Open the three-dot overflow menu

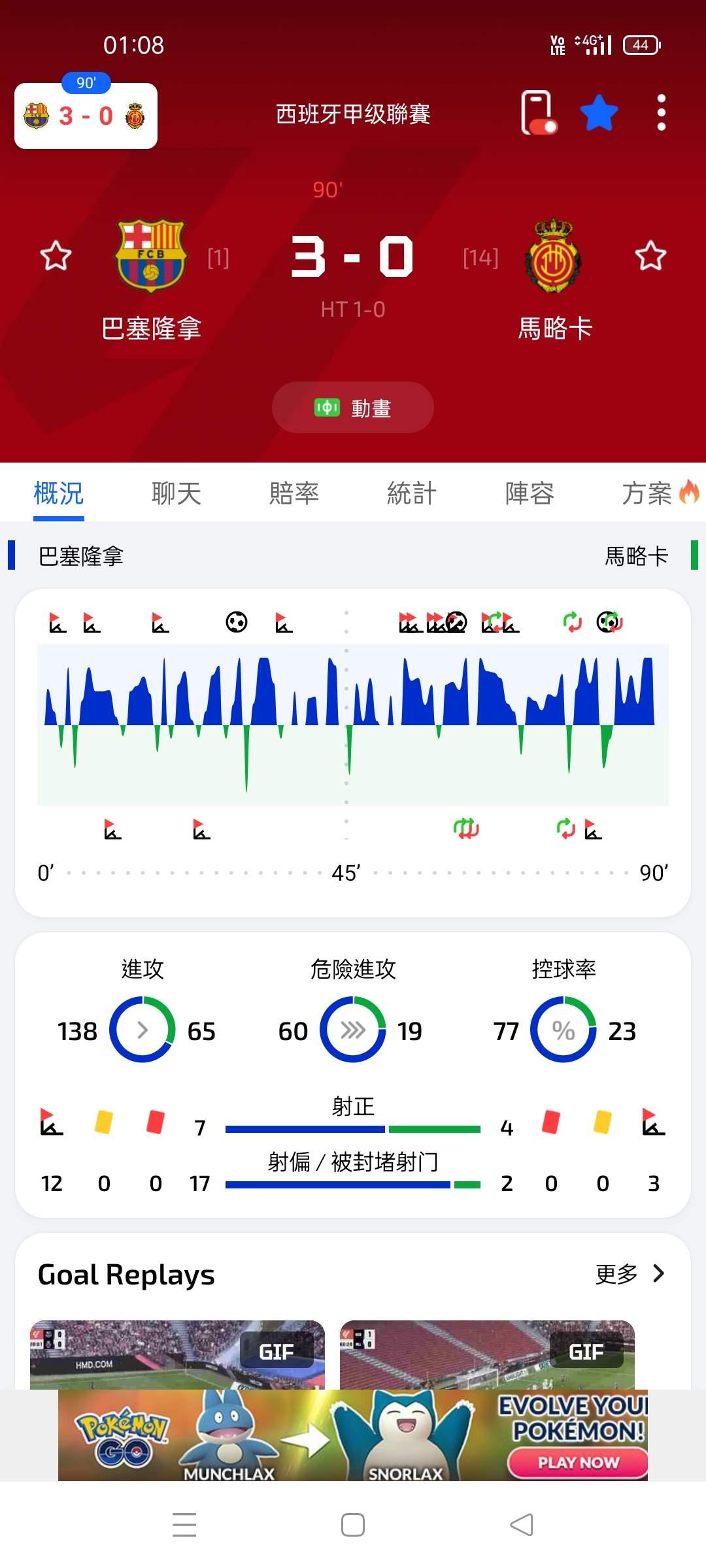(x=662, y=113)
